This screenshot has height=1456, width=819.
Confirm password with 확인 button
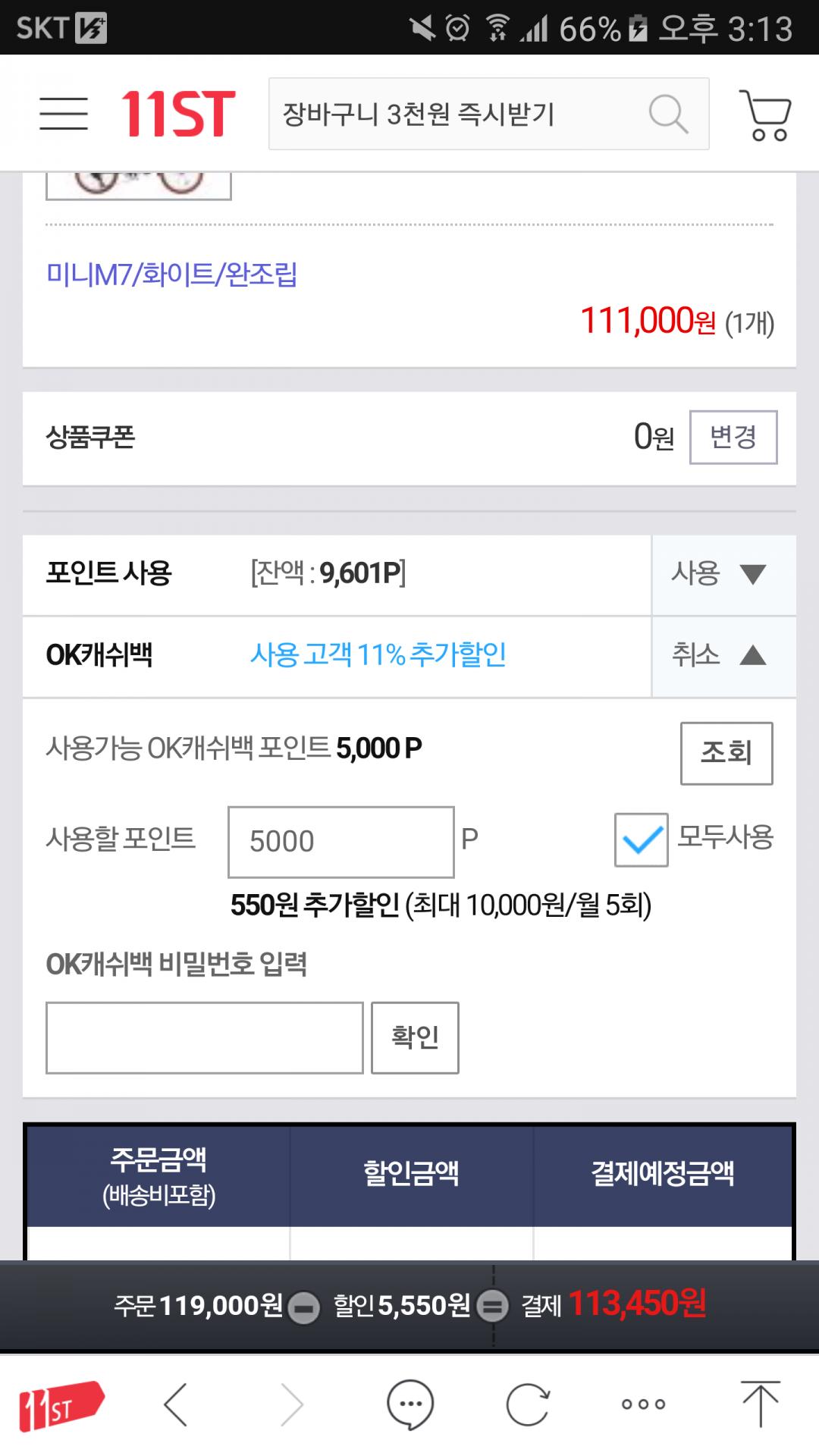pyautogui.click(x=415, y=1037)
